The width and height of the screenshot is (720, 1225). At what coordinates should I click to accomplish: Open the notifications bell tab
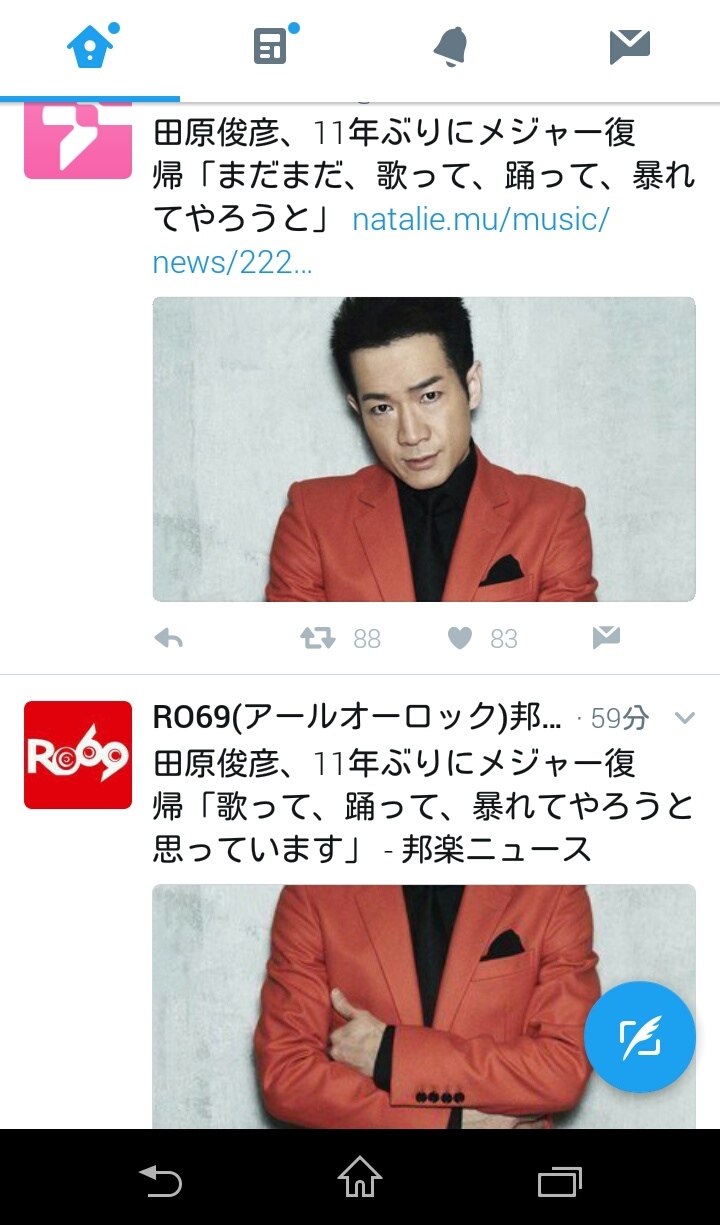[x=451, y=46]
